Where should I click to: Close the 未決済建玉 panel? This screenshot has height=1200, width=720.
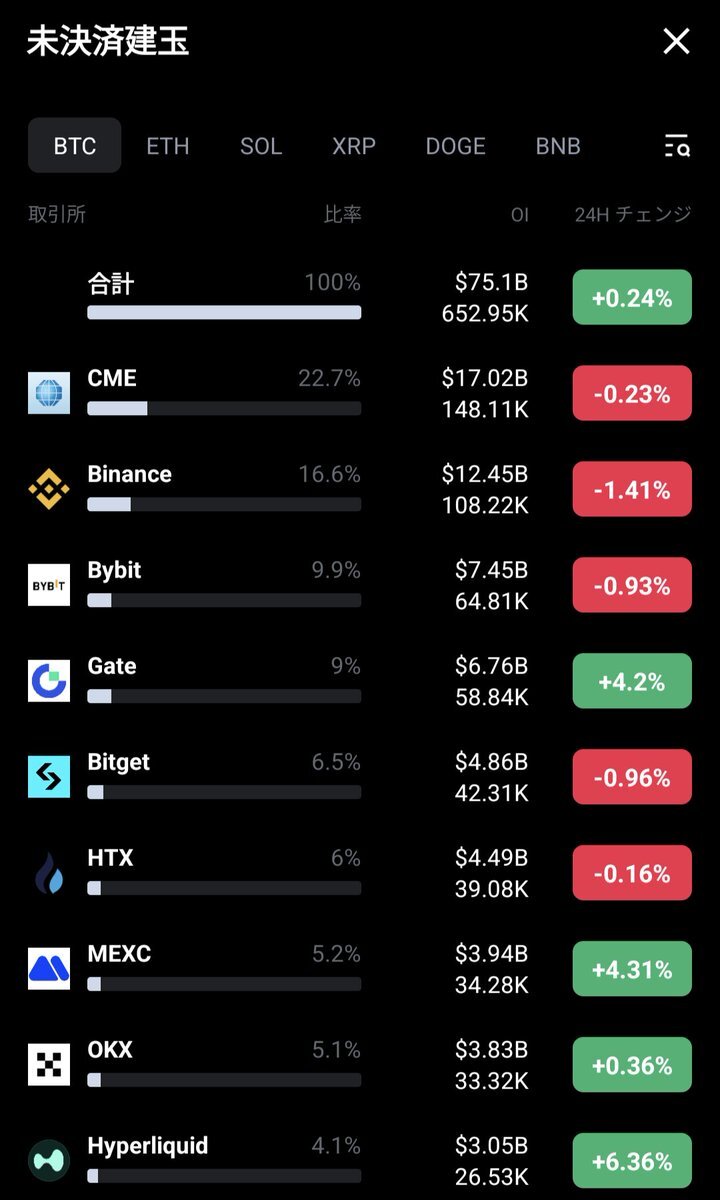677,41
